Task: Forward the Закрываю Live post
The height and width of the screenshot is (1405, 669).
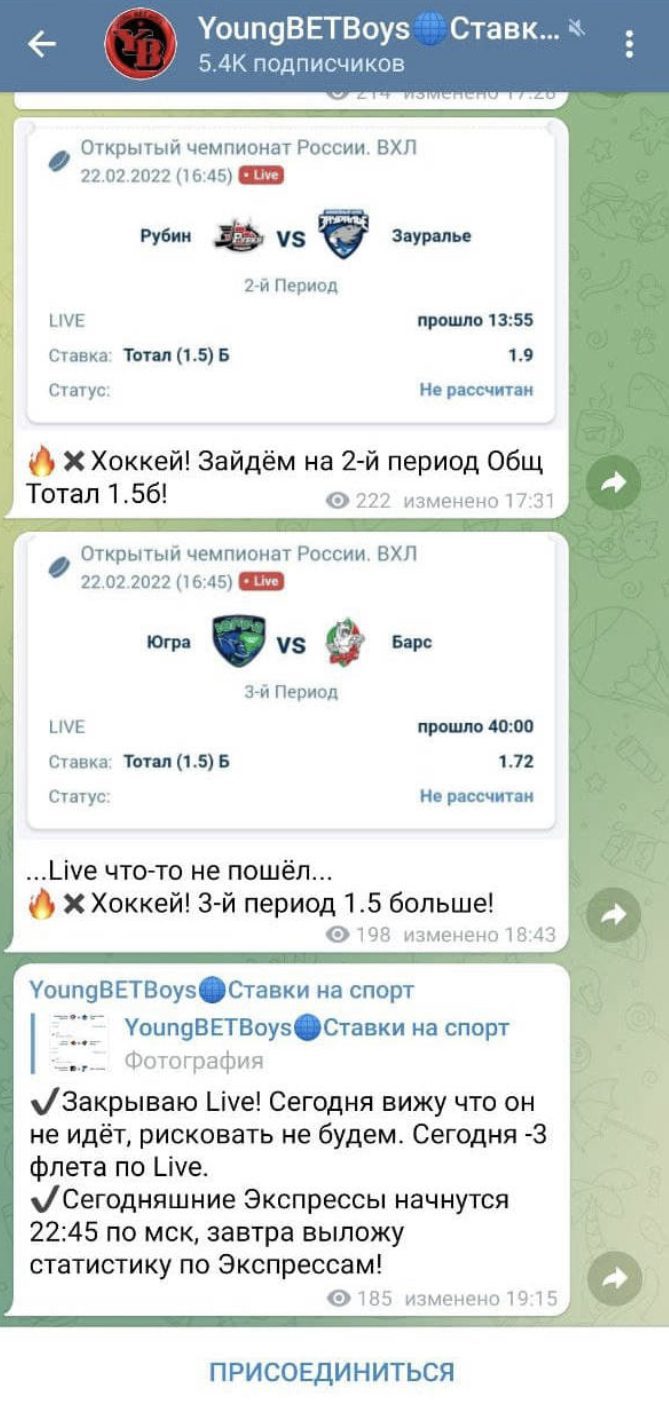Action: click(x=613, y=1277)
